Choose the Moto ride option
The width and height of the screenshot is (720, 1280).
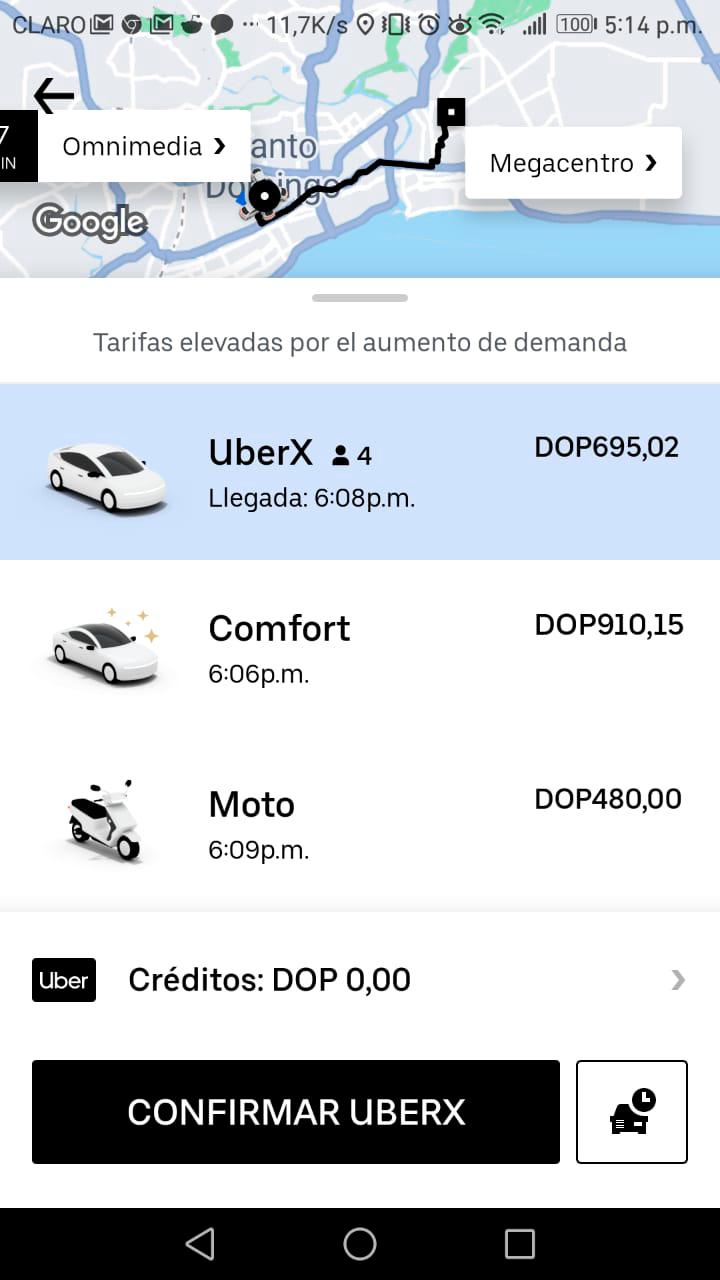pos(360,820)
